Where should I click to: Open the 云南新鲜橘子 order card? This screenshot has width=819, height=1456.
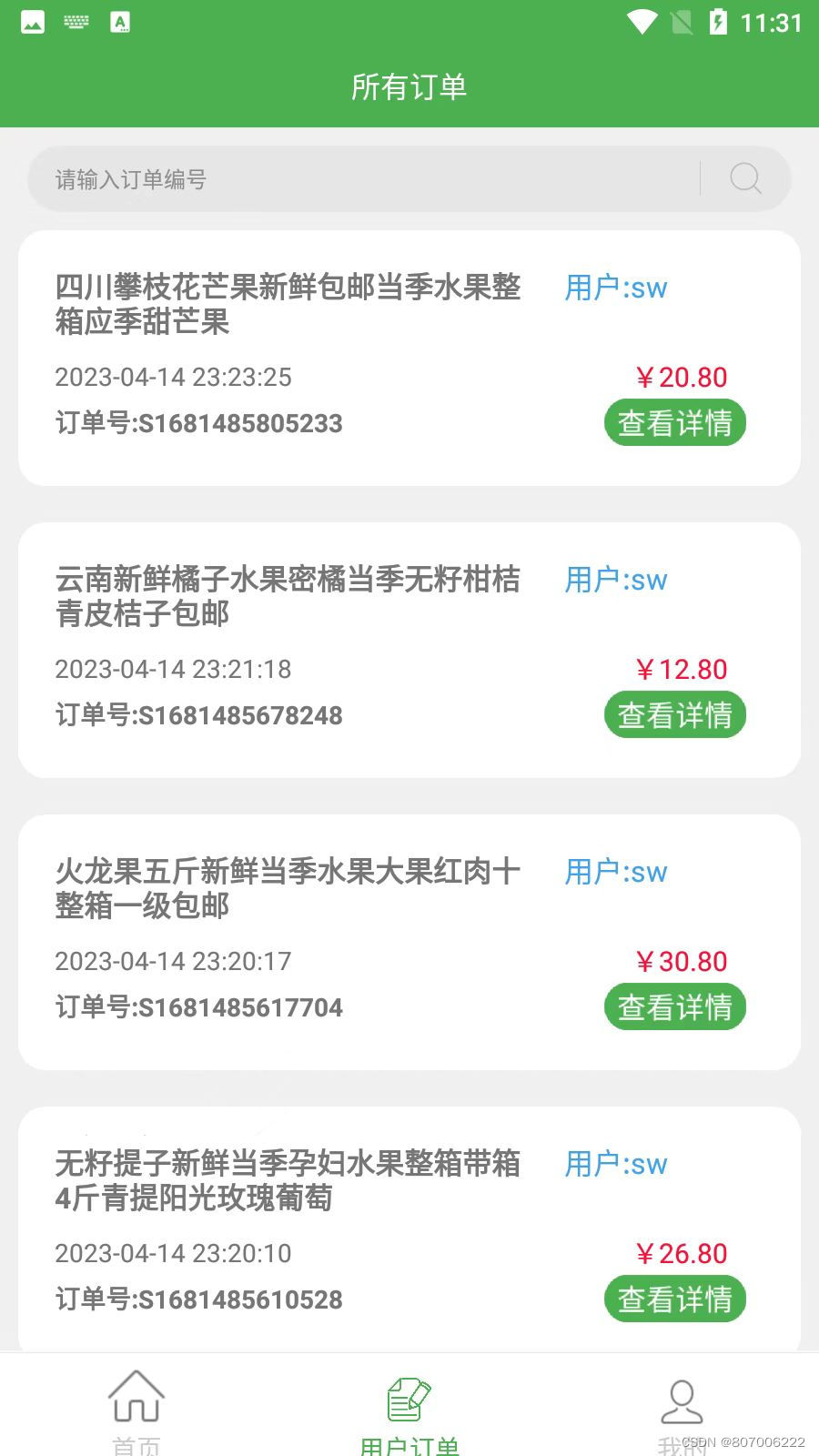coord(288,596)
